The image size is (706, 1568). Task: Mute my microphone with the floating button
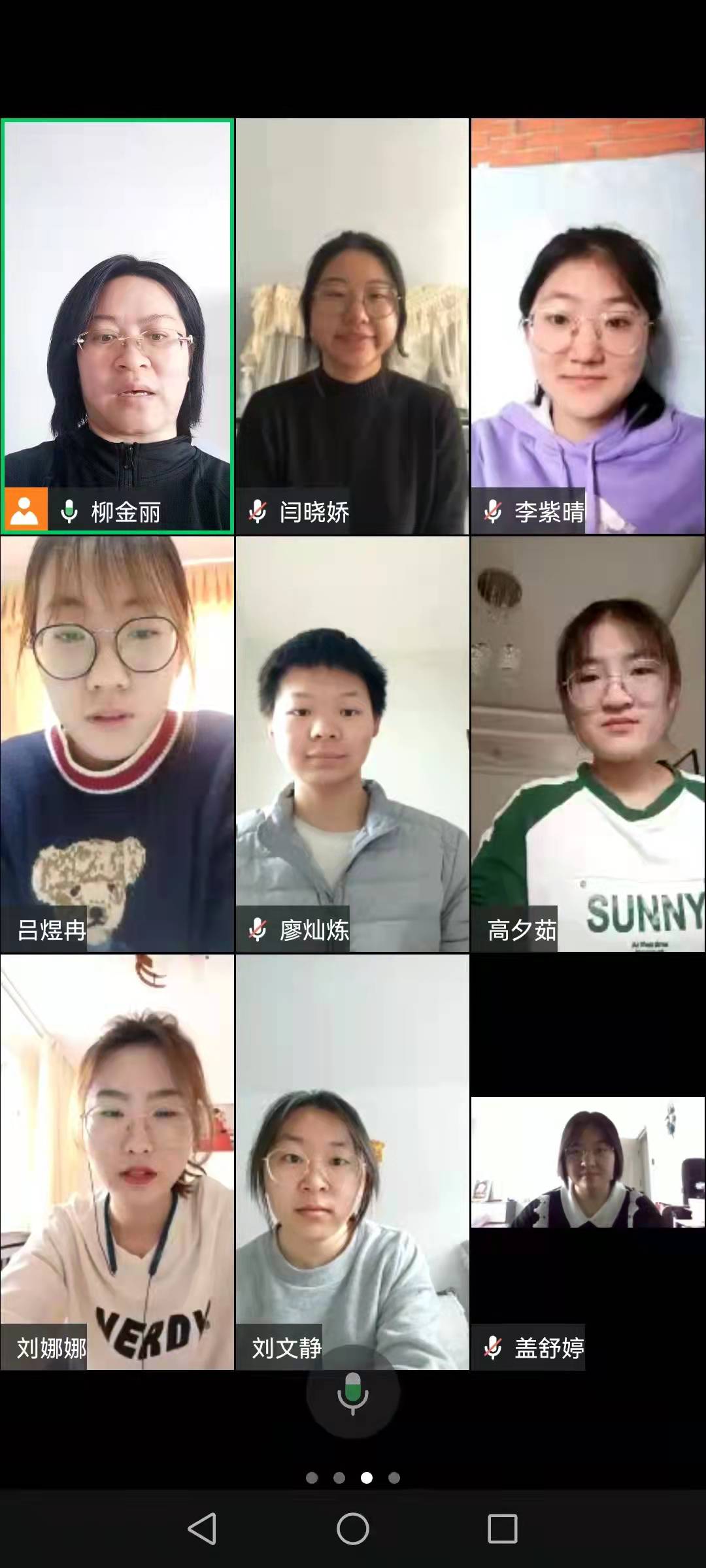click(x=353, y=1392)
